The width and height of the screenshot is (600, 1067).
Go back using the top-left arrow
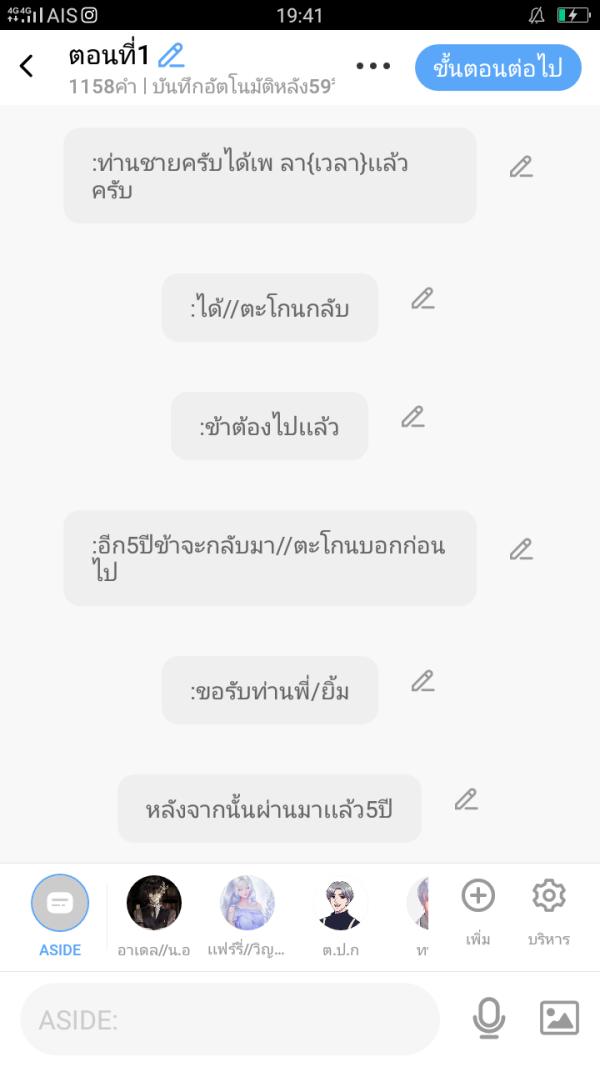point(27,67)
